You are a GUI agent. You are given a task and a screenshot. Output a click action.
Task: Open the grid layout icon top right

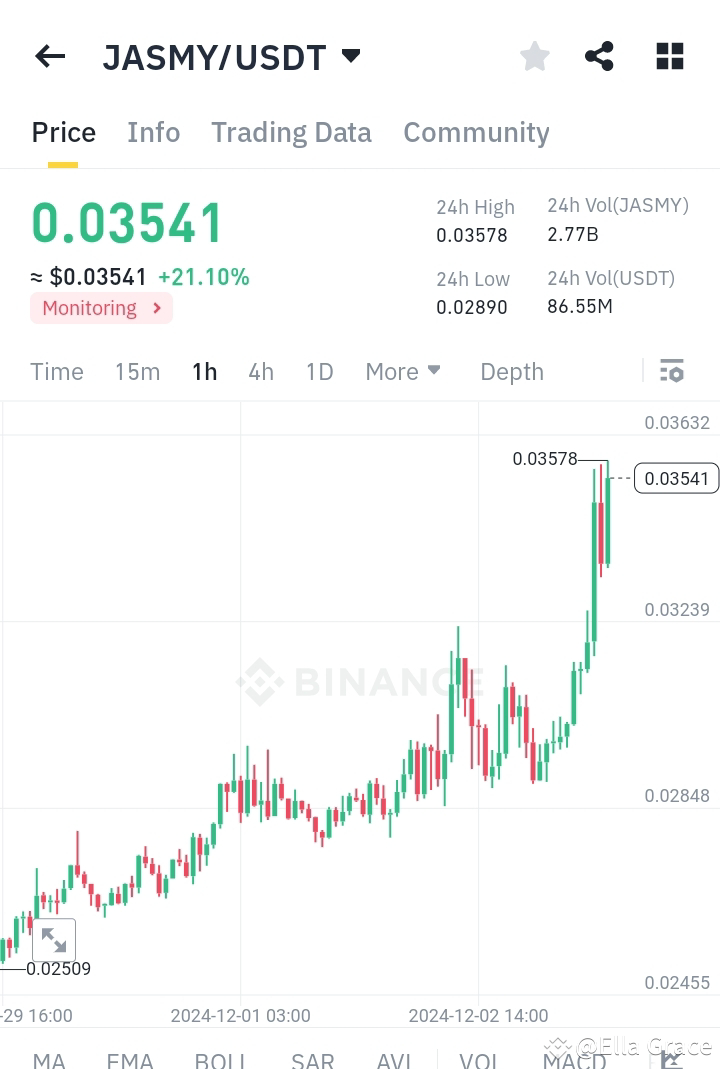tap(668, 56)
